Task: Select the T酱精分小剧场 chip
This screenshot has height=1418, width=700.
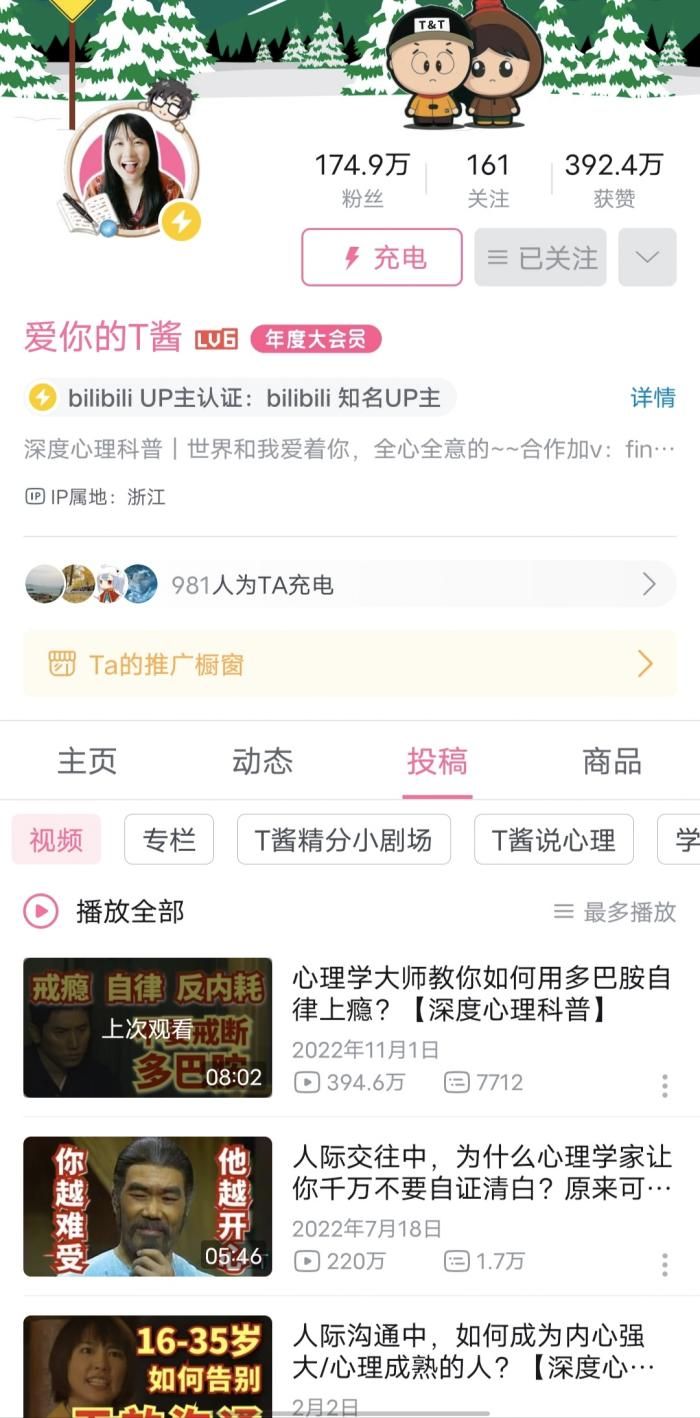Action: click(344, 840)
